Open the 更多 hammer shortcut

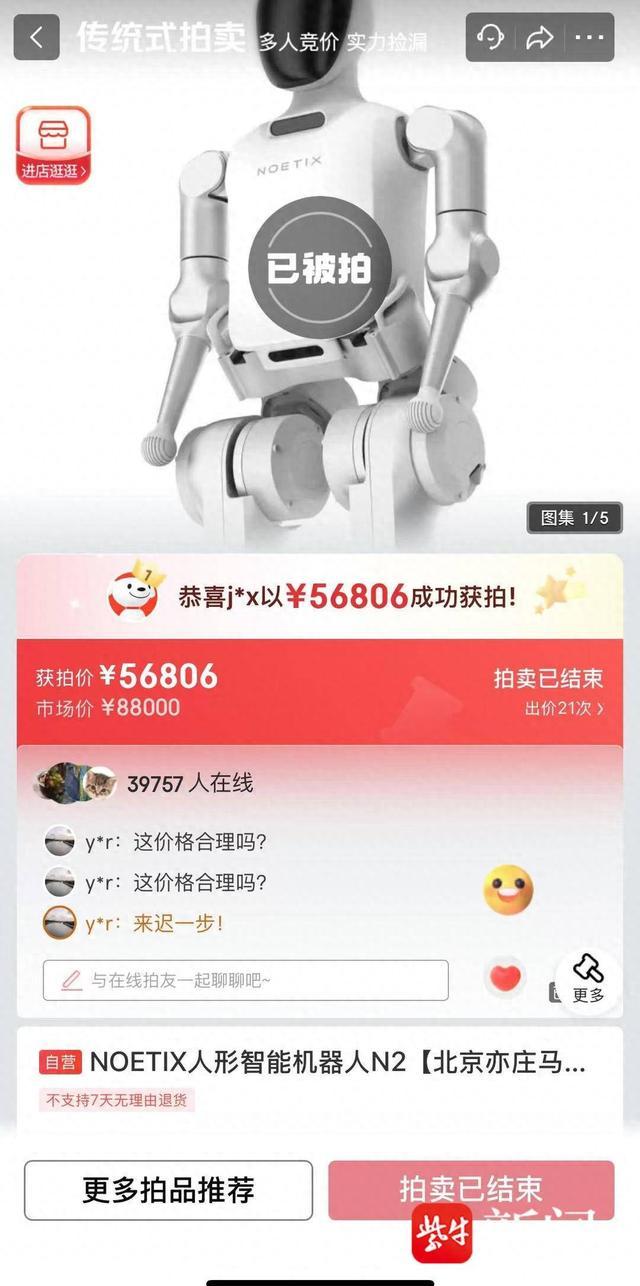[588, 977]
